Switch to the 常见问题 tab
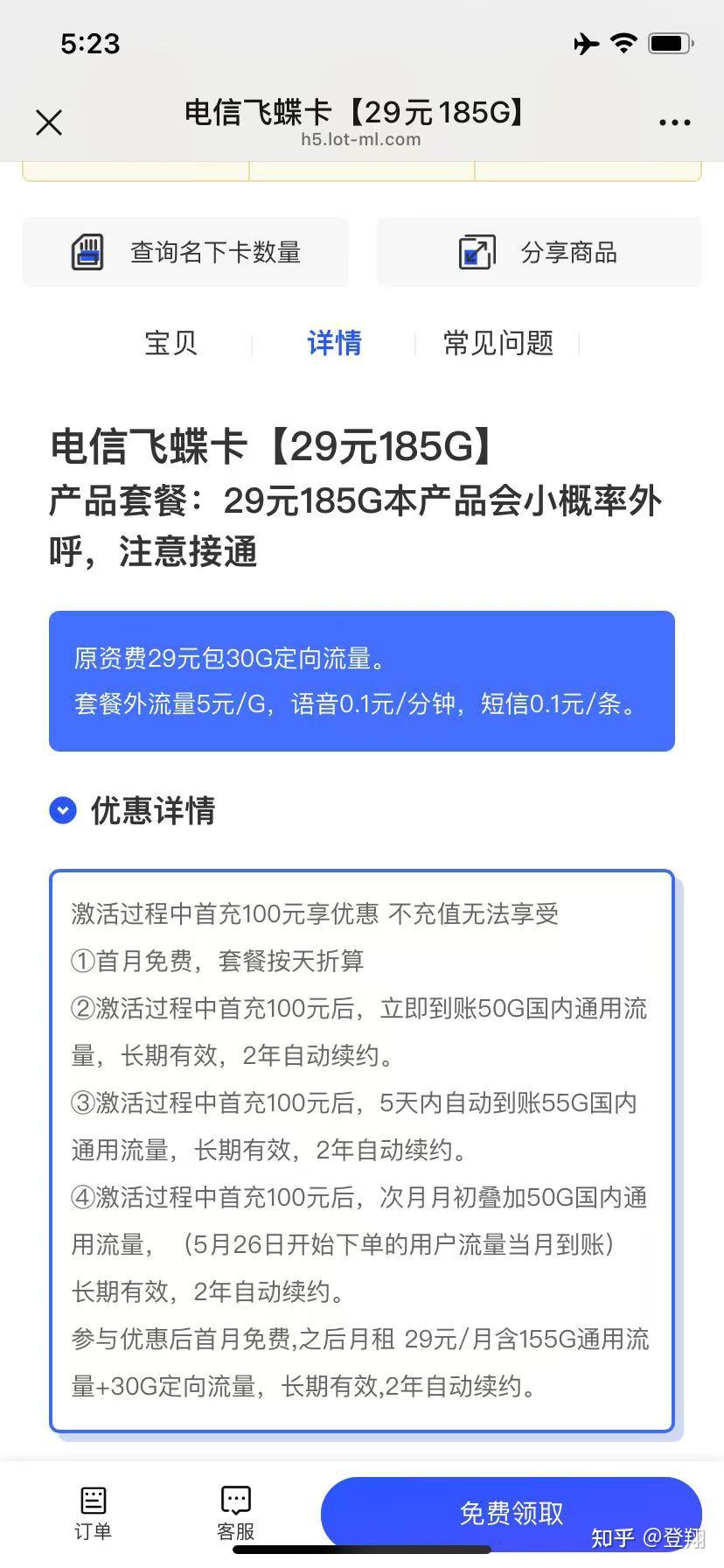Viewport: 724px width, 1568px height. click(496, 344)
